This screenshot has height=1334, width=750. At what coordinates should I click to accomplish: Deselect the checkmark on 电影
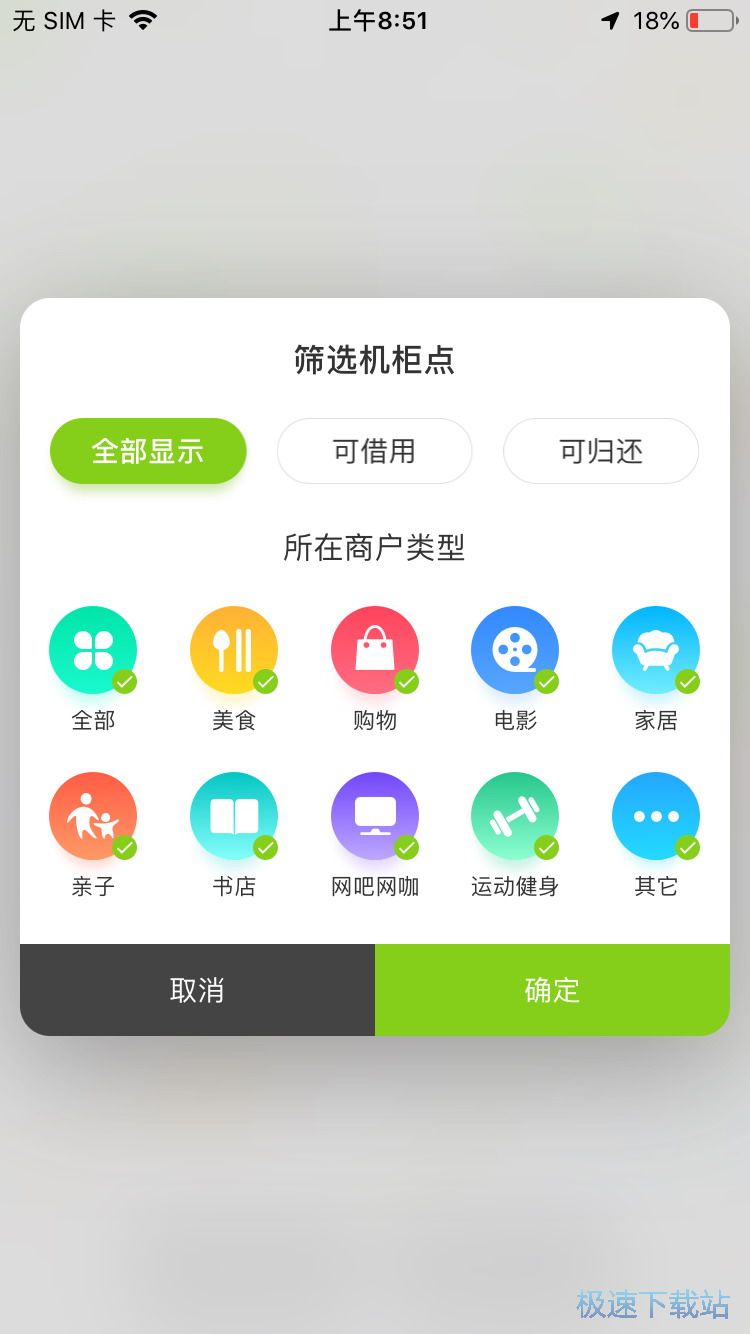[x=548, y=683]
